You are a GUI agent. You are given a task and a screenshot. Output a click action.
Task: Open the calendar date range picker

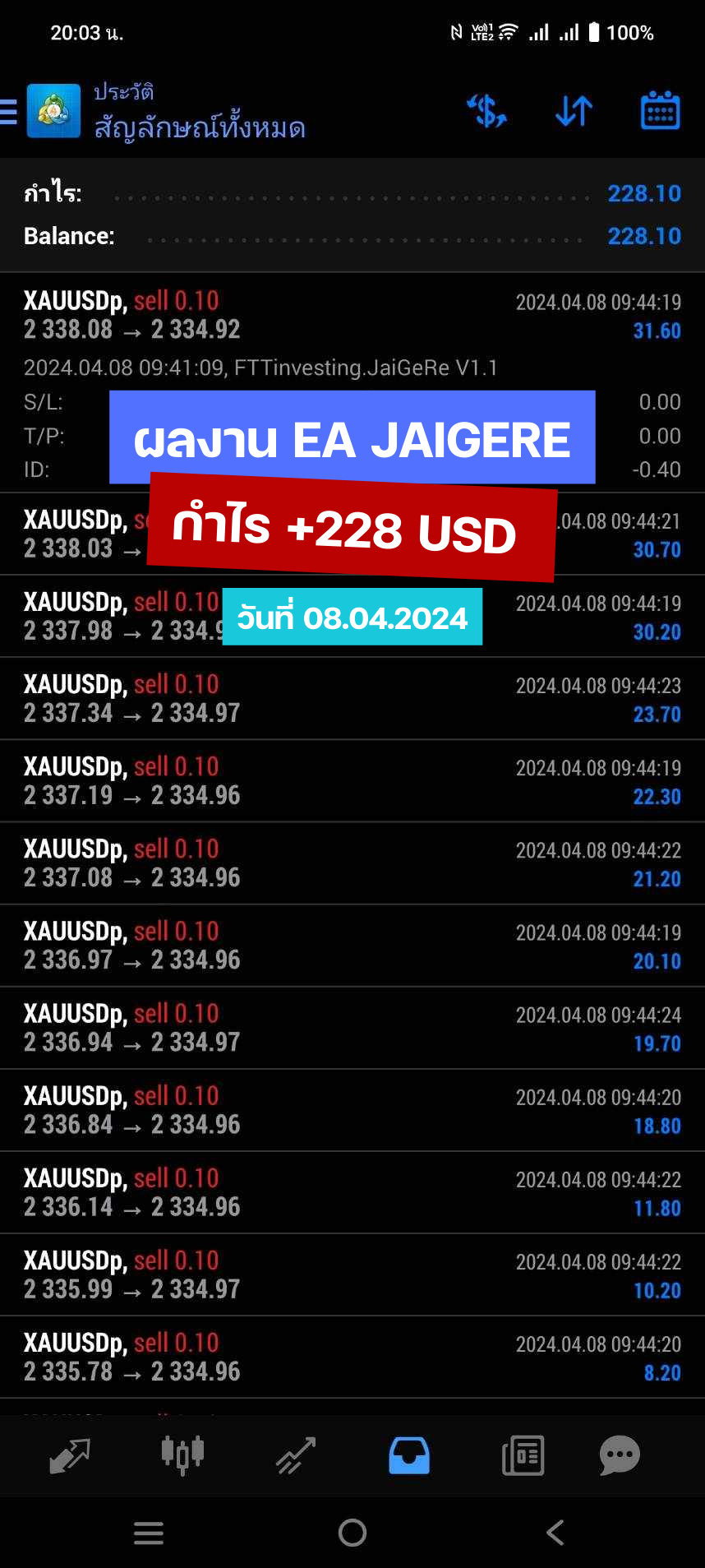point(660,111)
